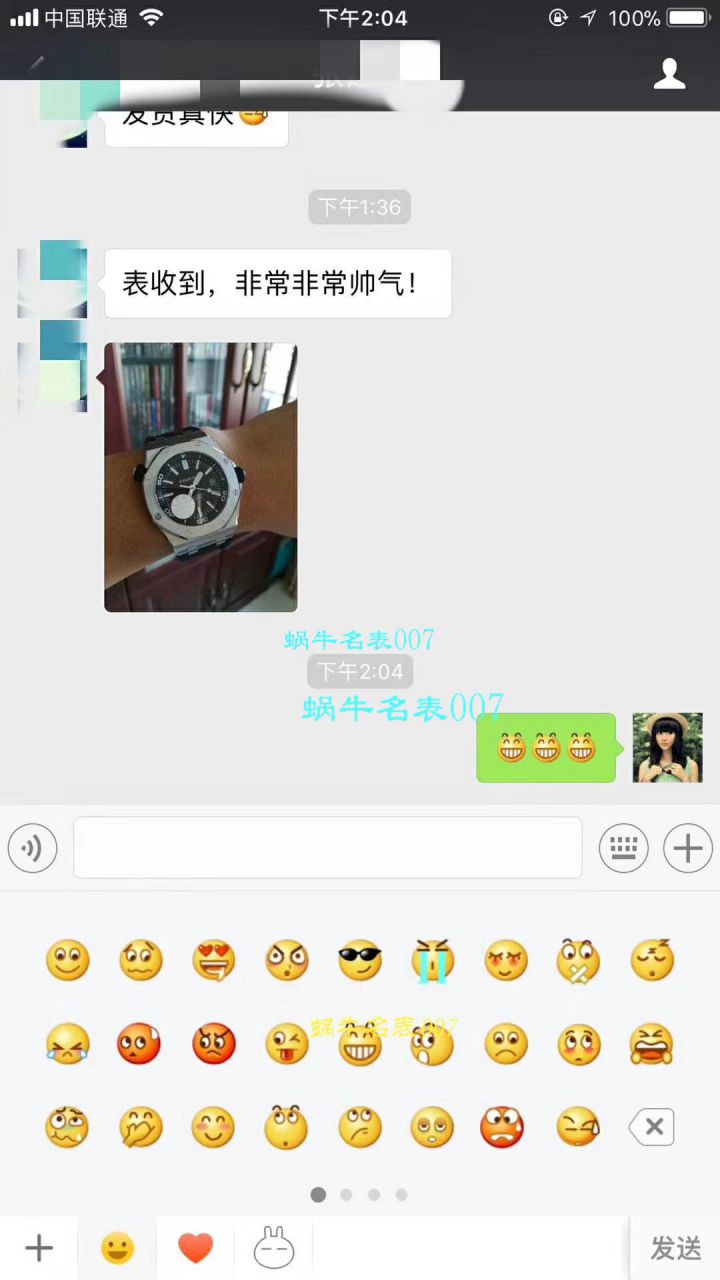Viewport: 720px width, 1280px height.
Task: Open the rabbit sticker pack tab
Action: [273, 1247]
